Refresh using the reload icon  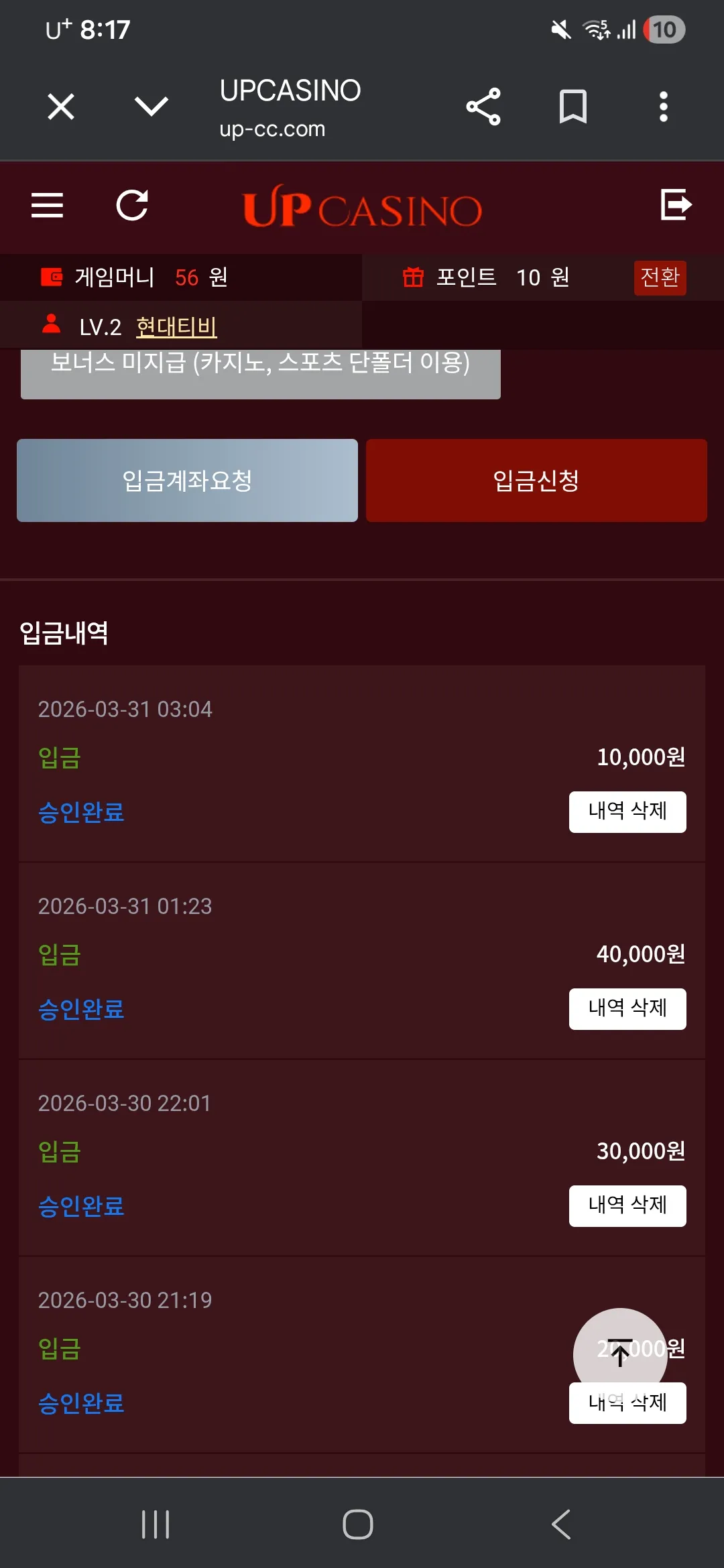(132, 205)
